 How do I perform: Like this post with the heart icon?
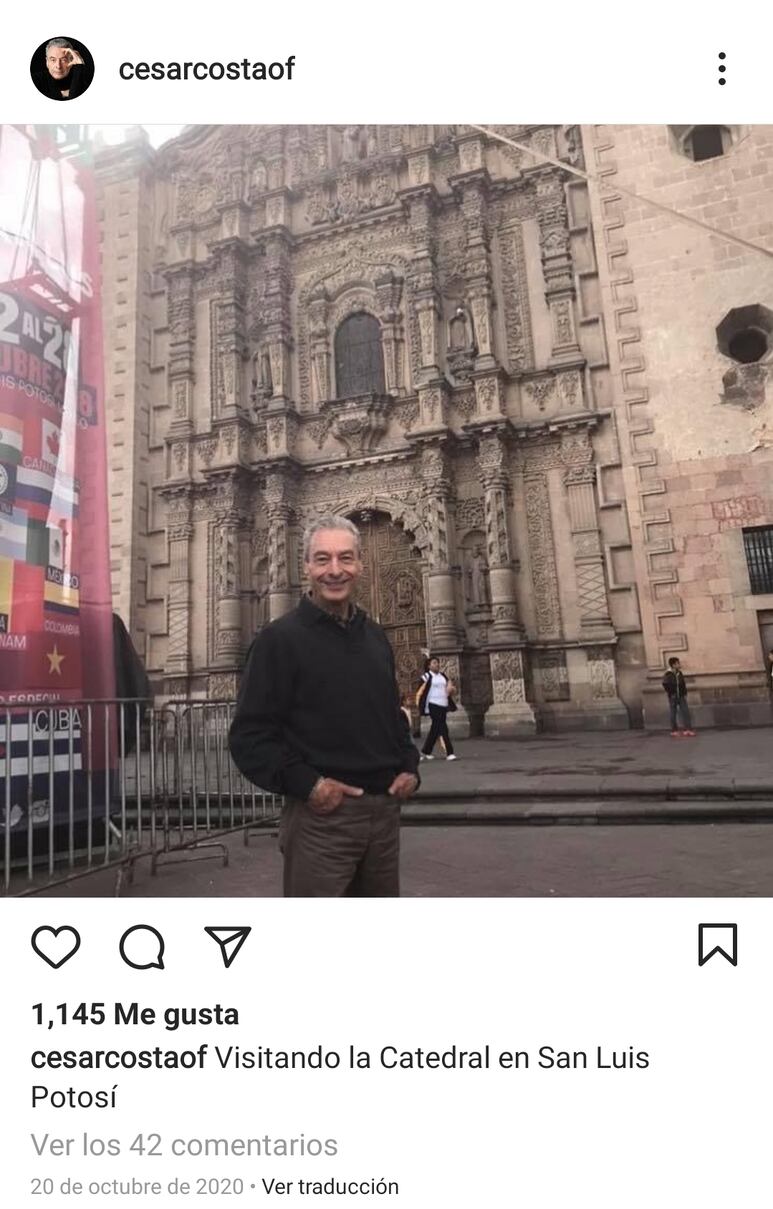[56, 946]
